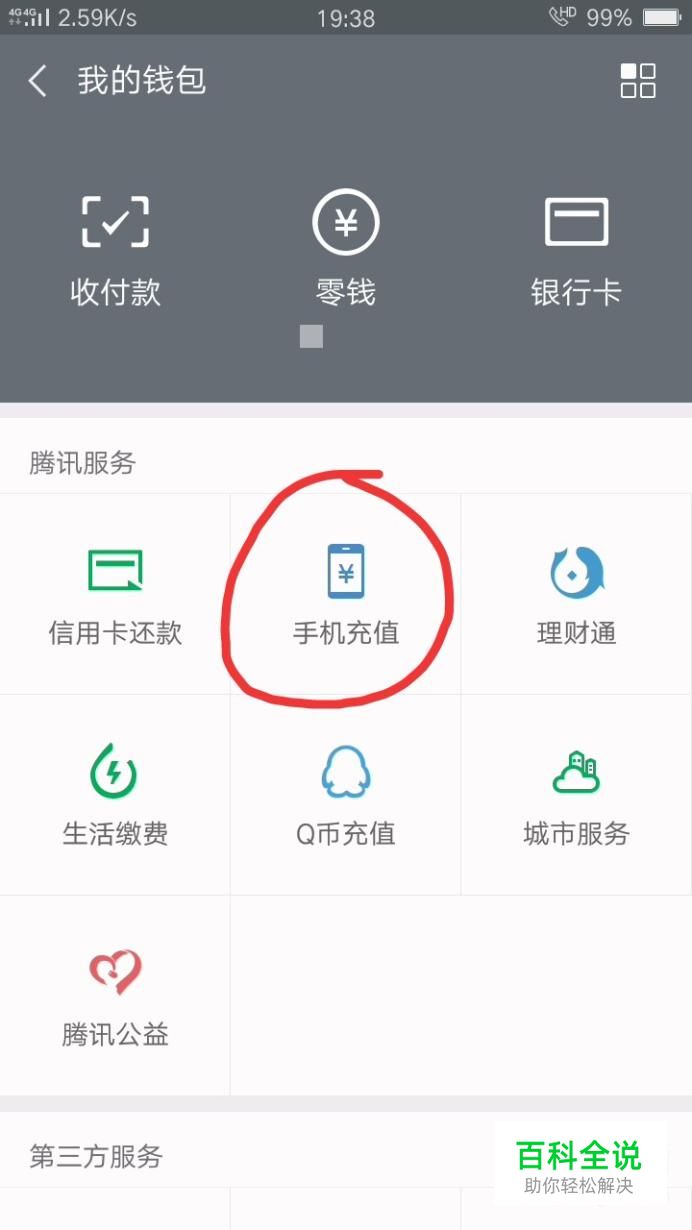
Task: Open 信用卡还款 service
Action: pos(115,595)
